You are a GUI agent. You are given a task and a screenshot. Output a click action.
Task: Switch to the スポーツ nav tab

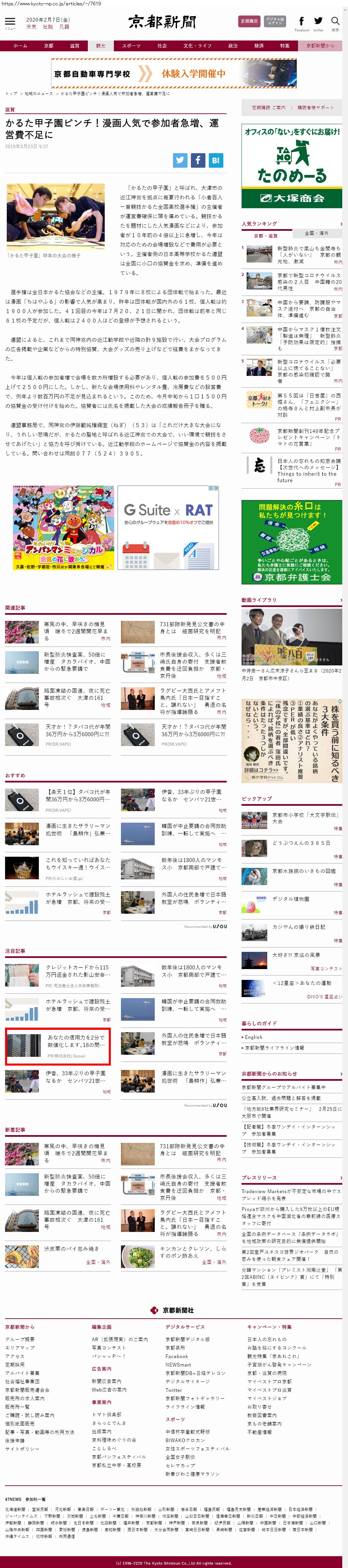[x=131, y=46]
